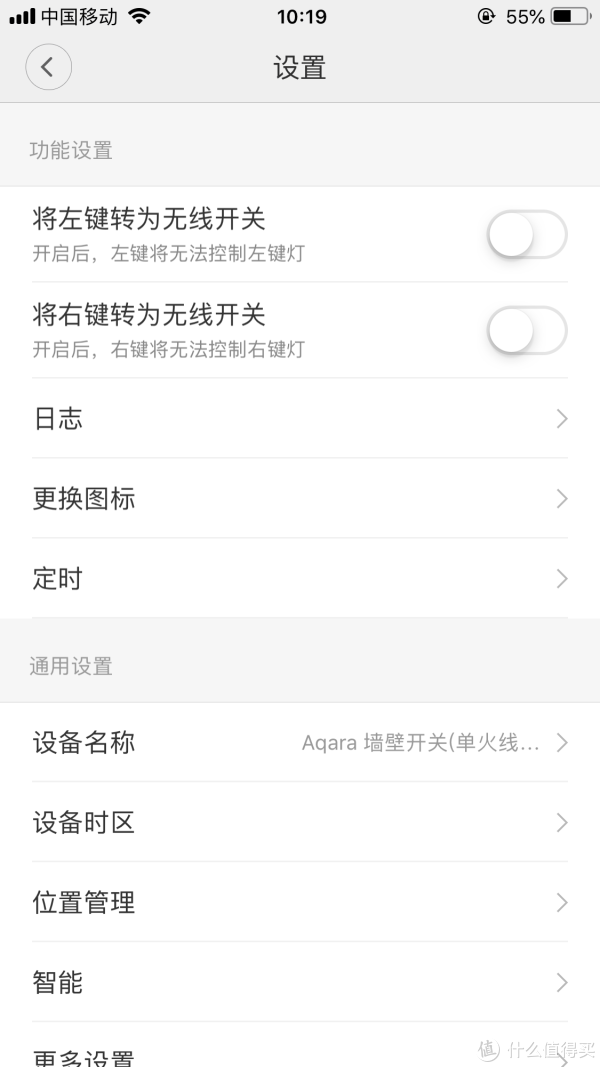The height and width of the screenshot is (1067, 600).
Task: Open the 定时 timer settings
Action: coord(300,579)
